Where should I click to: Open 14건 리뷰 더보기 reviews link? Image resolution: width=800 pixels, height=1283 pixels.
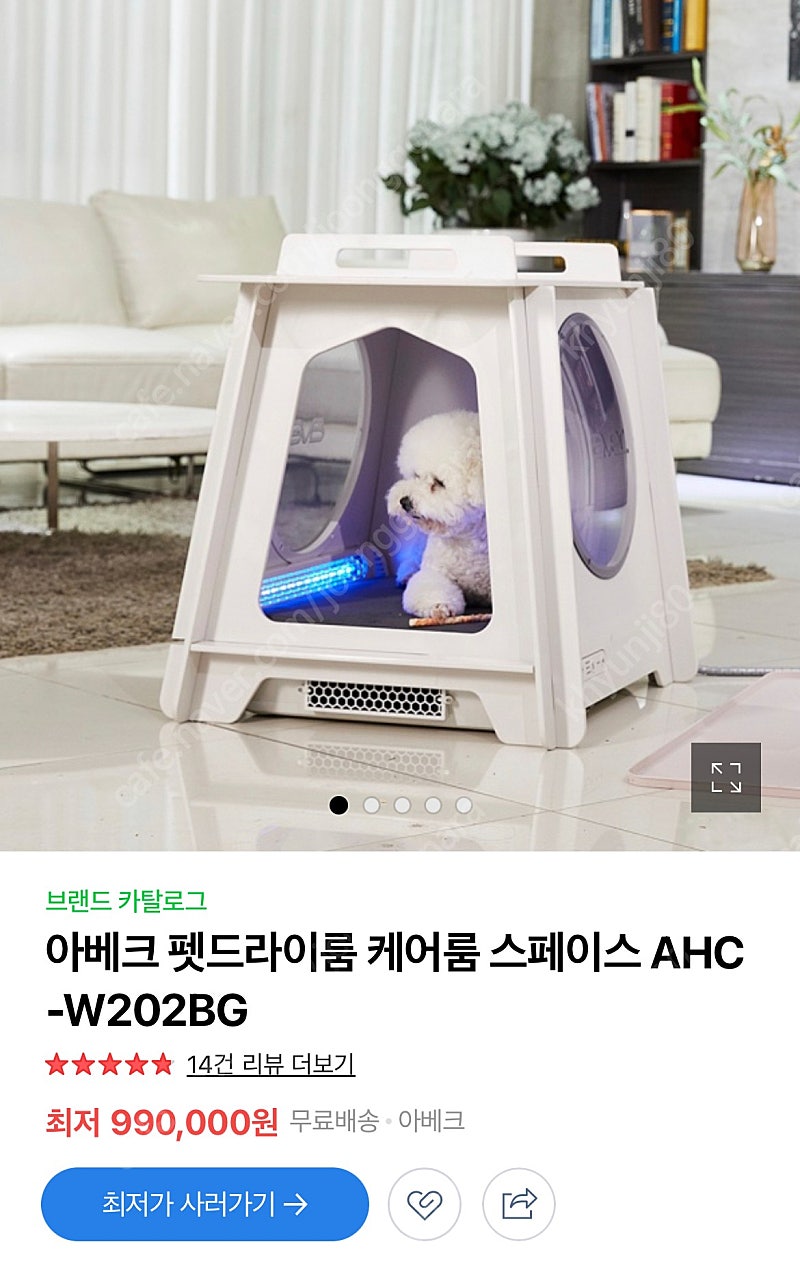coord(270,1064)
